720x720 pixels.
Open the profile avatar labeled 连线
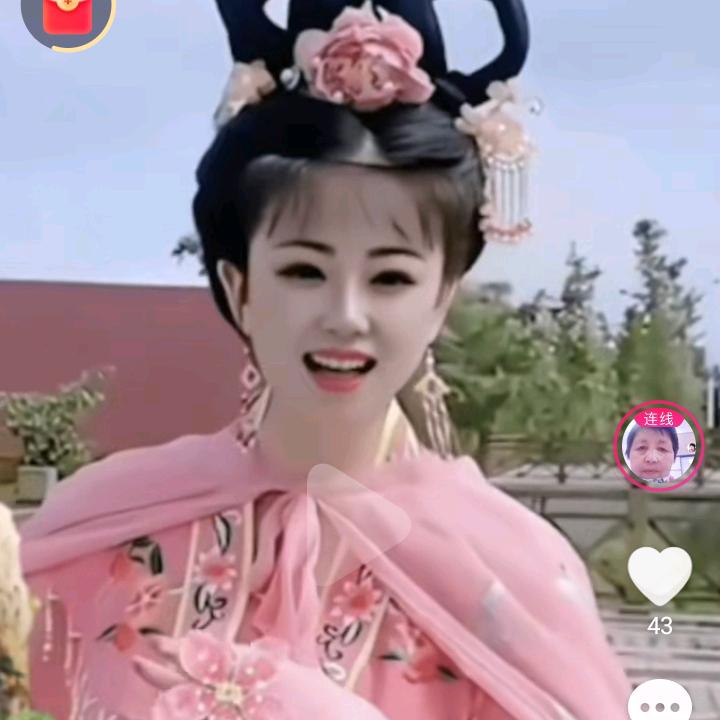pyautogui.click(x=659, y=447)
